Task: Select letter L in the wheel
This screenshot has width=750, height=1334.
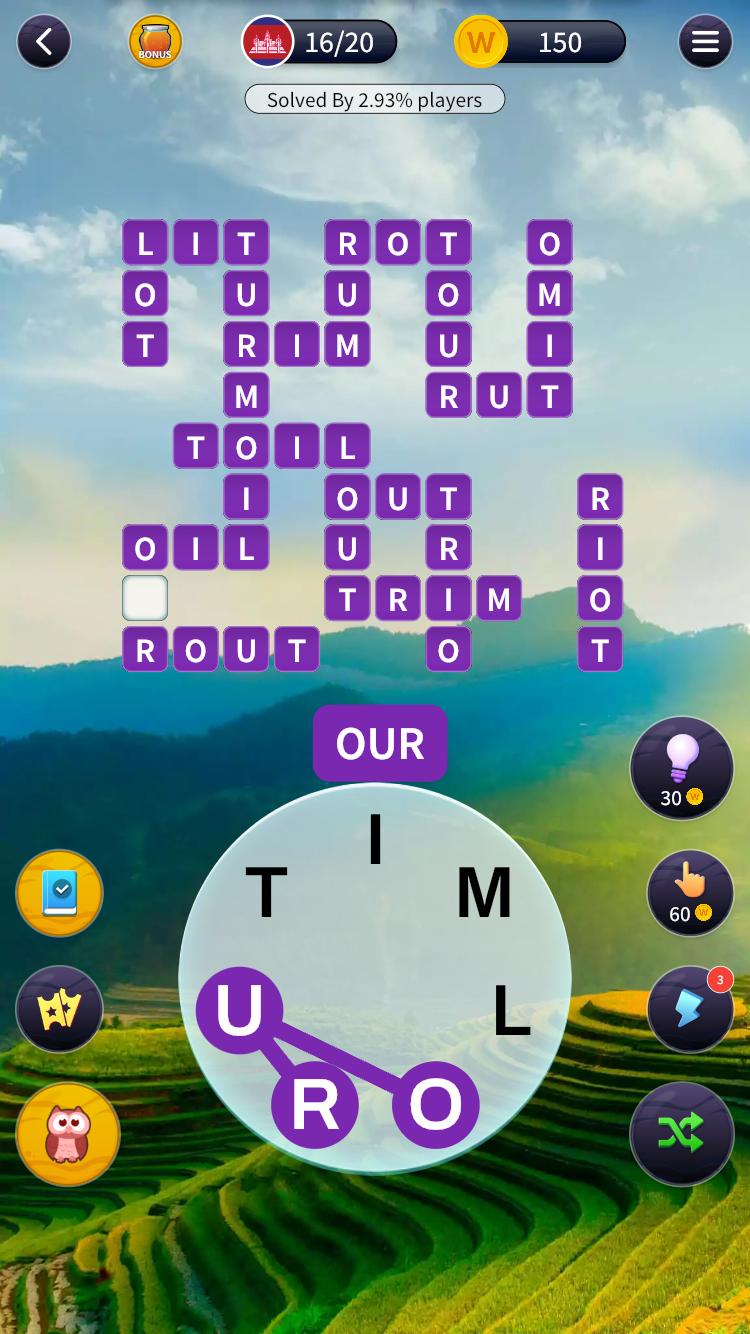Action: tap(511, 1010)
